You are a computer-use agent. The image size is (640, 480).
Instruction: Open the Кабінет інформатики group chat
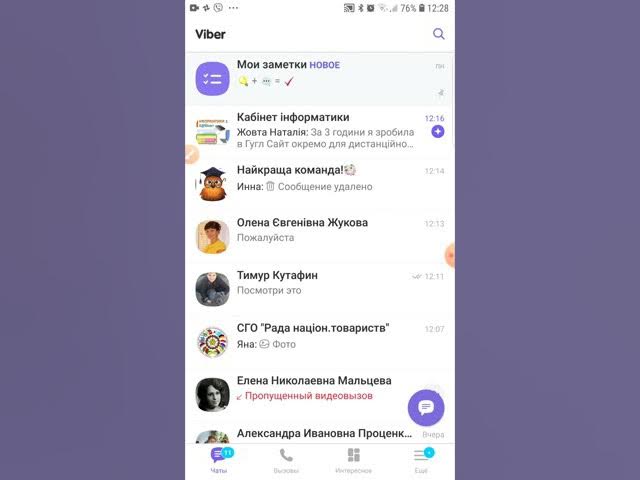coord(320,131)
